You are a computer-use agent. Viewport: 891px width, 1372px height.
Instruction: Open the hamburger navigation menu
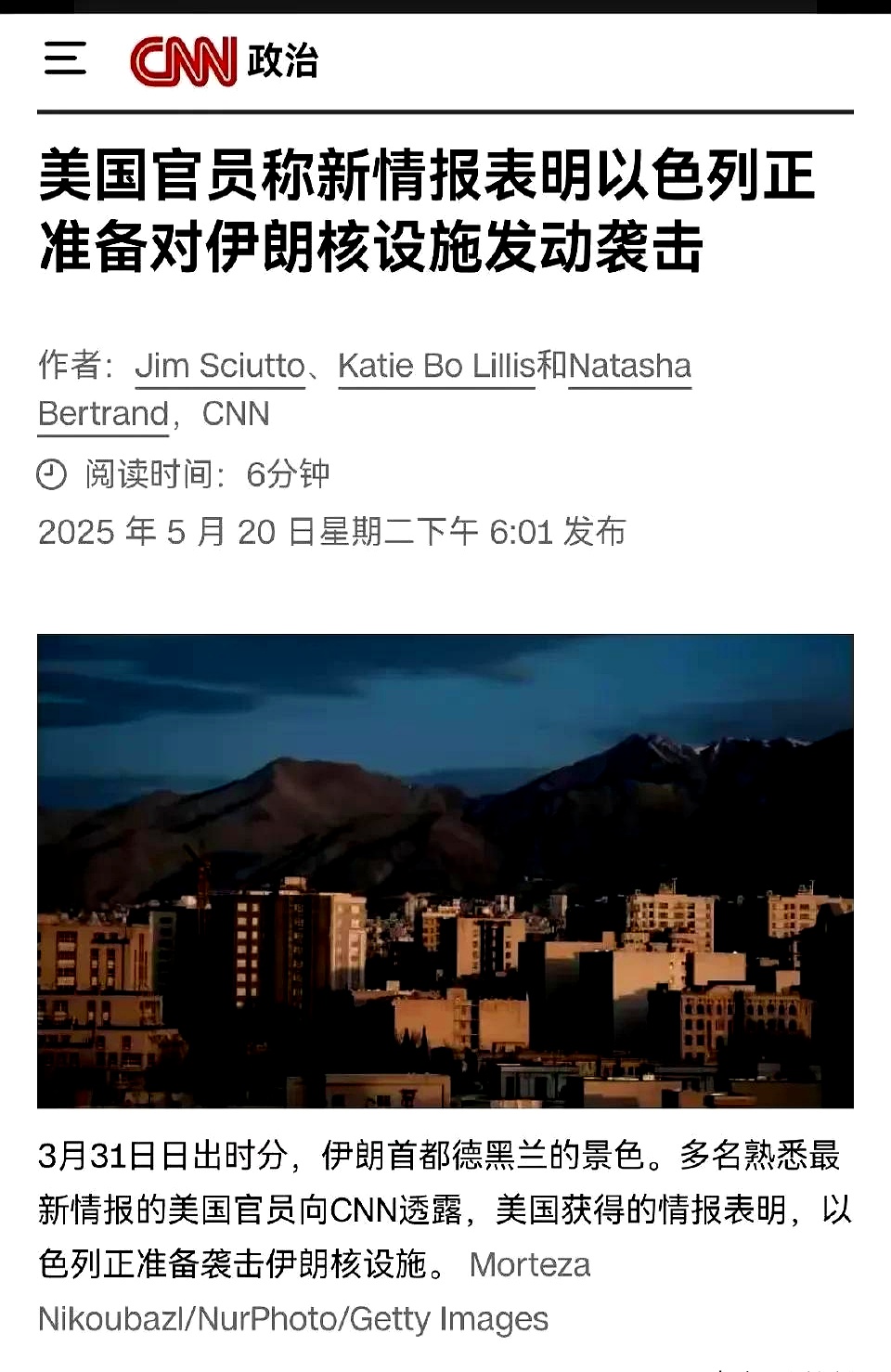click(66, 59)
